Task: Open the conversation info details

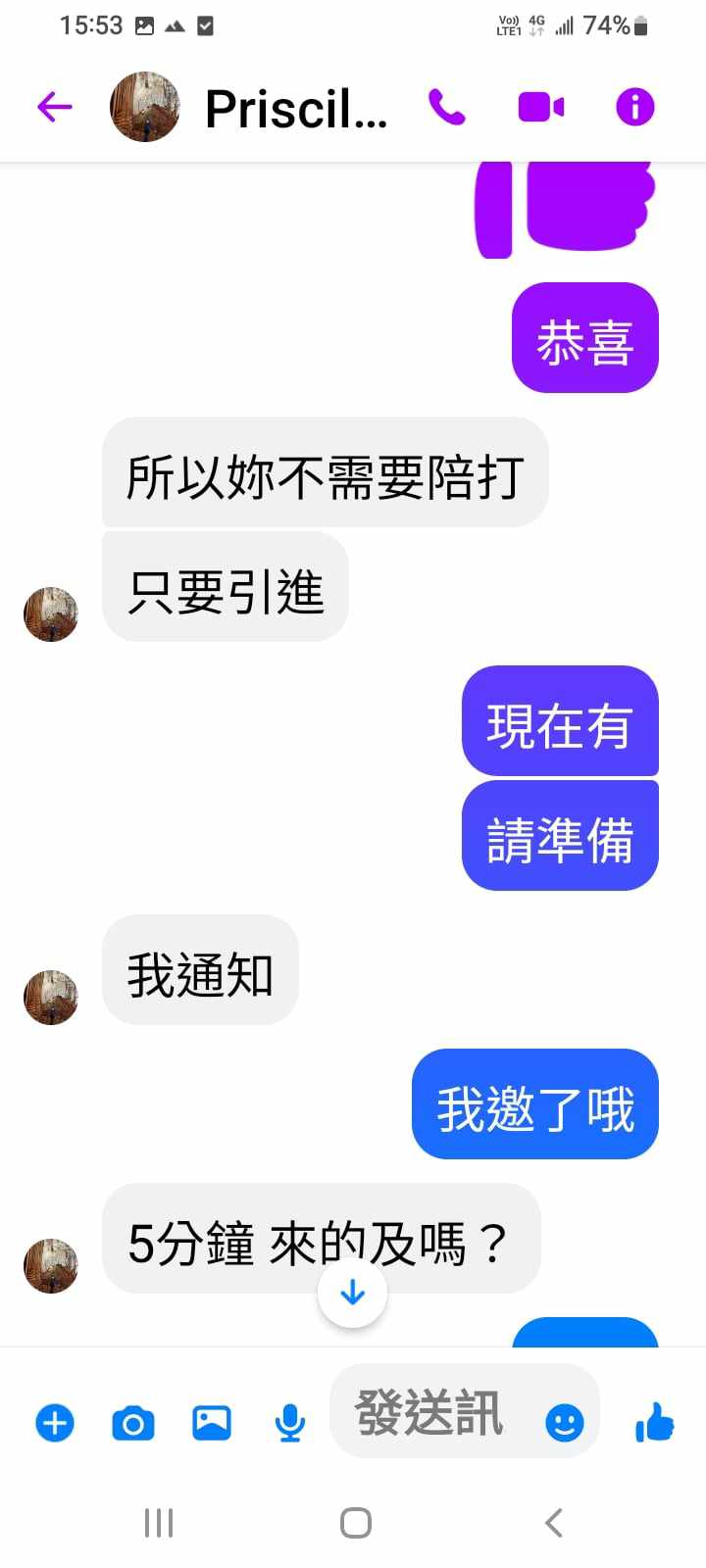Action: (x=634, y=107)
